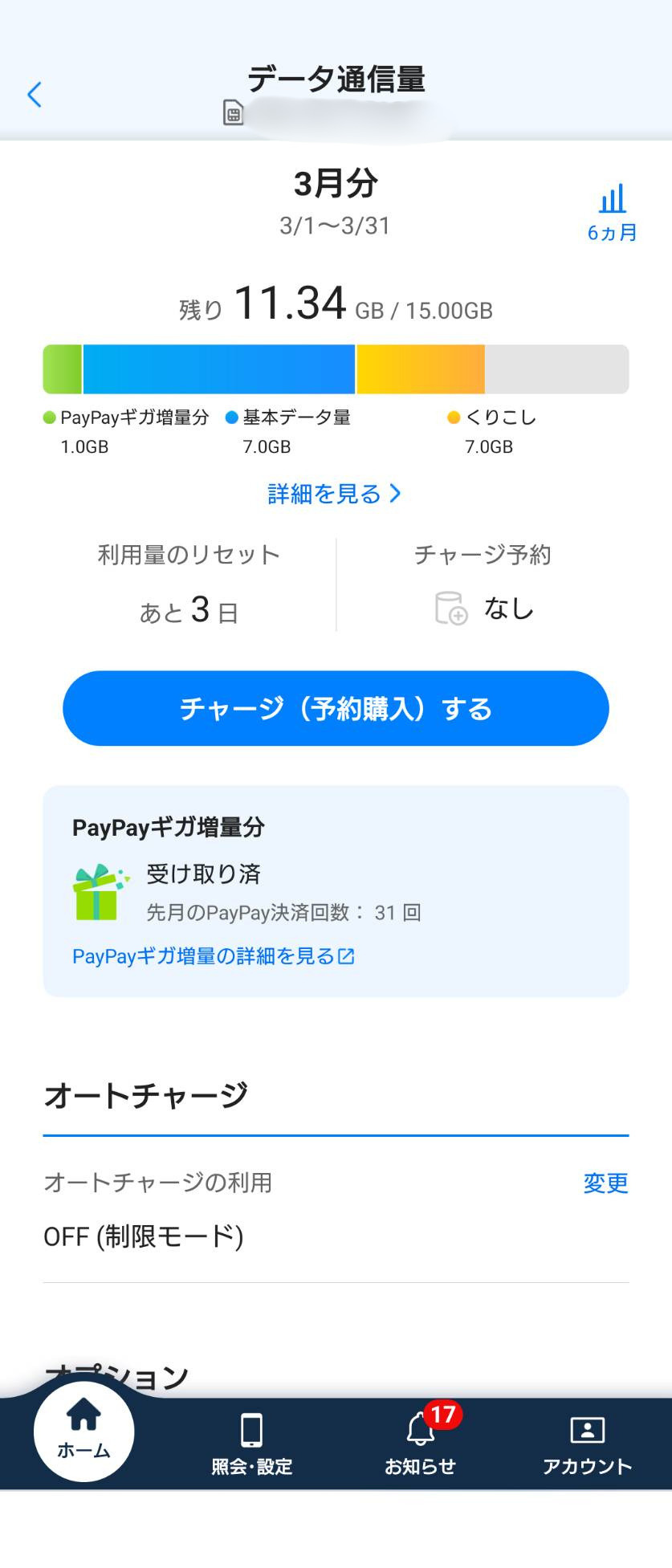
Task: Switch to the アカウント tab
Action: pyautogui.click(x=587, y=1444)
